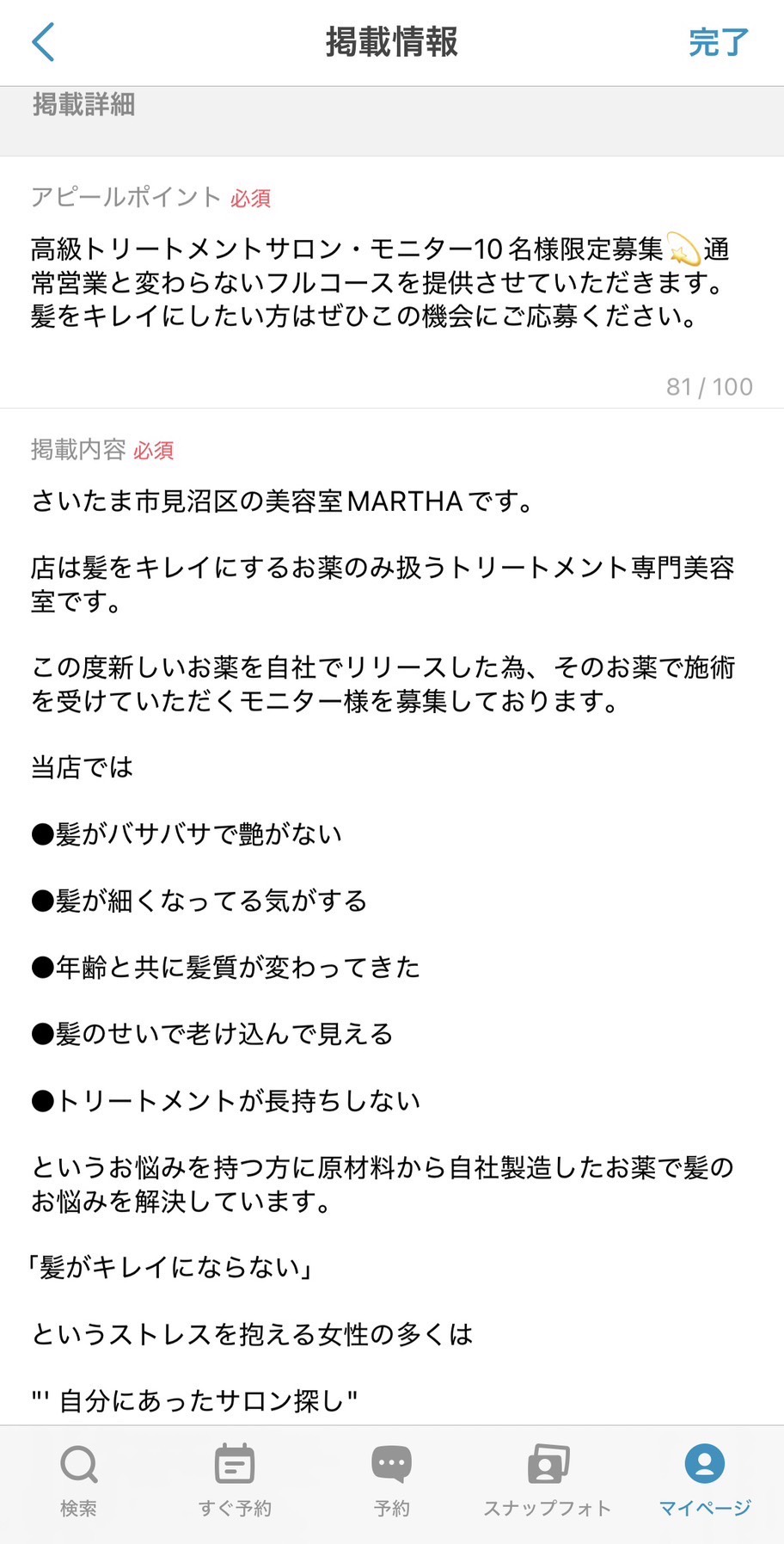Switch to the 予約 tab
Viewport: 784px width, 1544px height.
coord(392,1480)
